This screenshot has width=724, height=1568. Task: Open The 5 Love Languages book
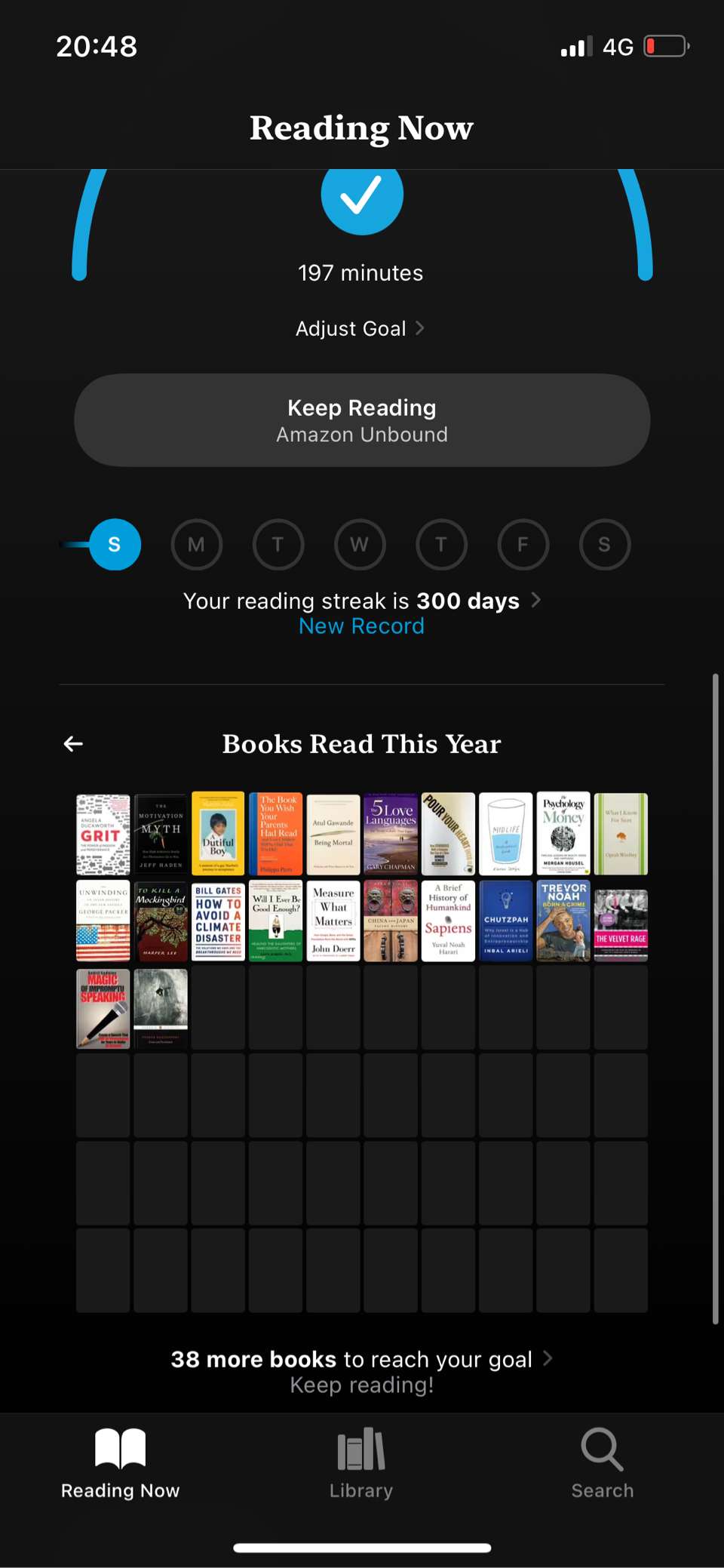click(391, 834)
